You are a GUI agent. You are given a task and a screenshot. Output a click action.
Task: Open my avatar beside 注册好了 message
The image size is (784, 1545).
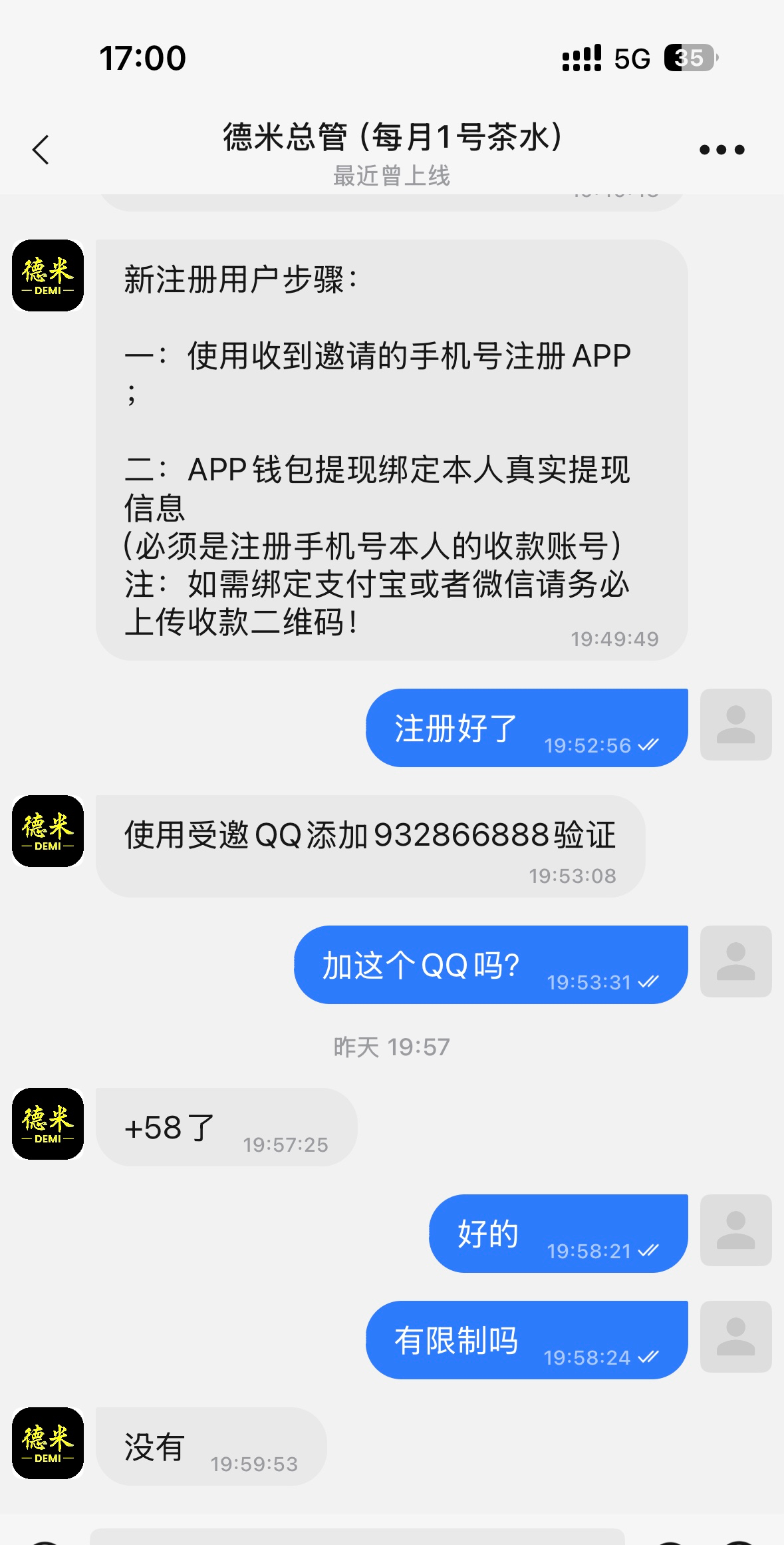pyautogui.click(x=735, y=725)
